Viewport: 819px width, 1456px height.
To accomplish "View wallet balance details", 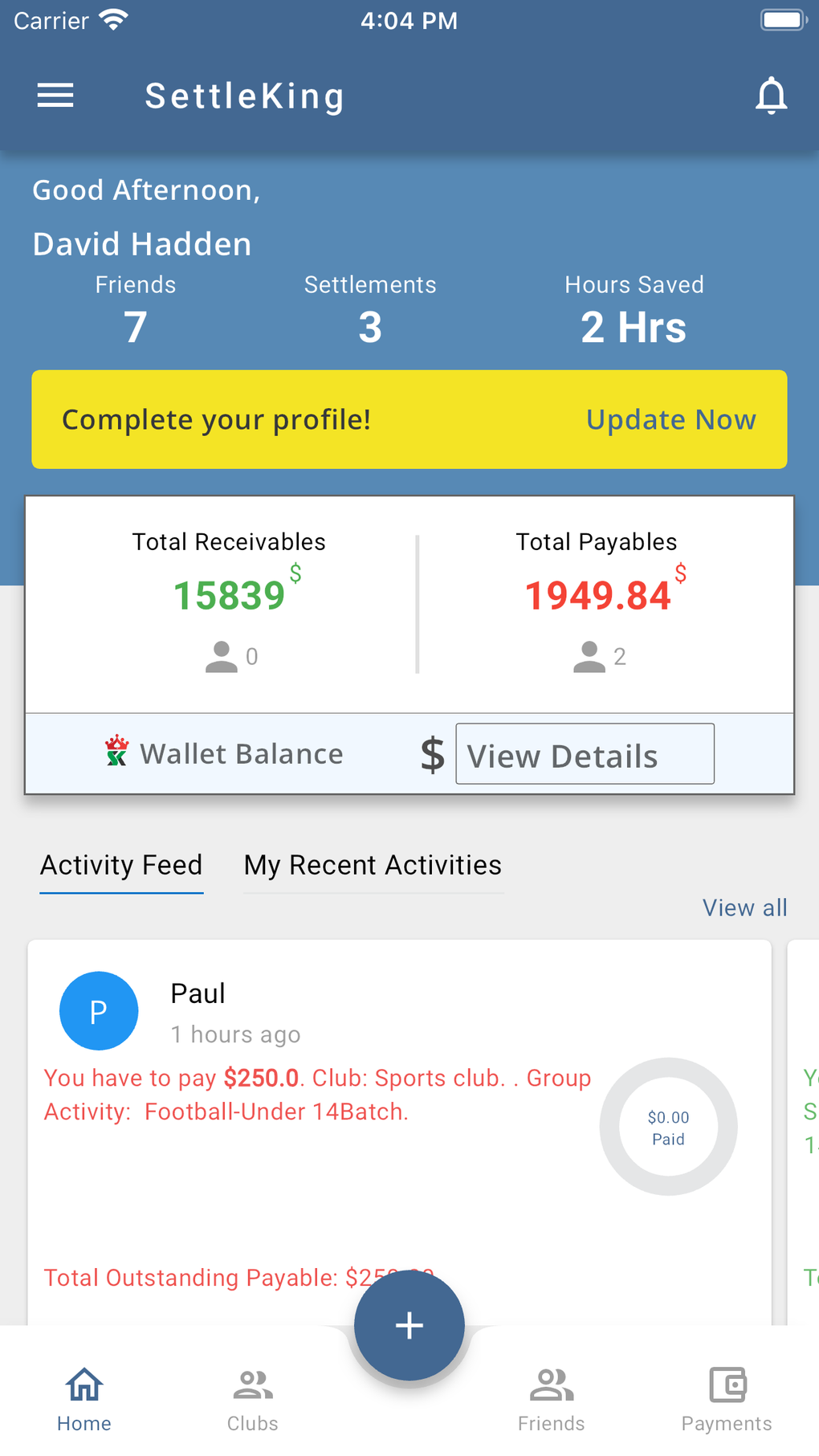I will 585,754.
